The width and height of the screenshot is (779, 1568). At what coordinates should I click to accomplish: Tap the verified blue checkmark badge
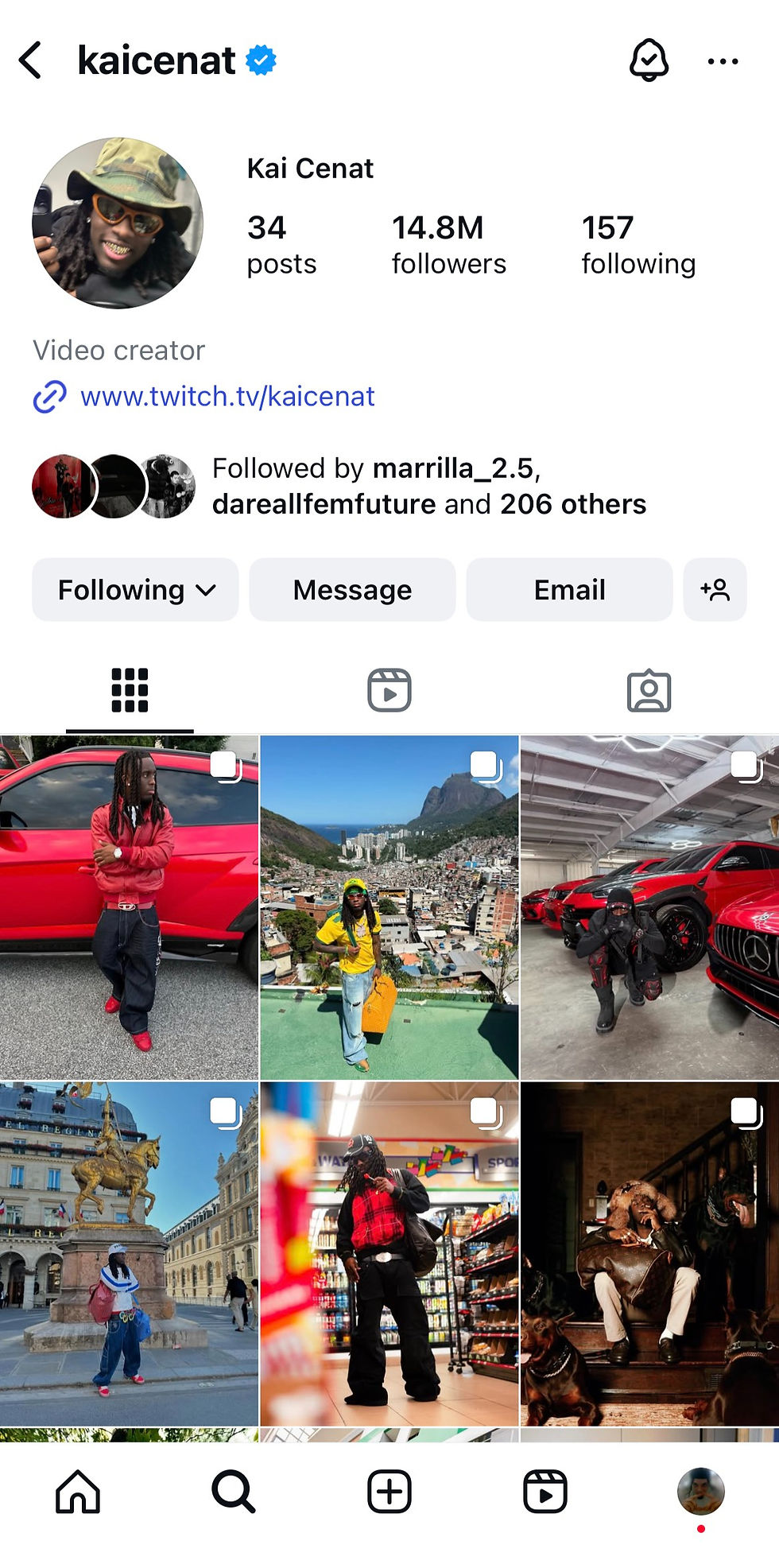pyautogui.click(x=262, y=59)
